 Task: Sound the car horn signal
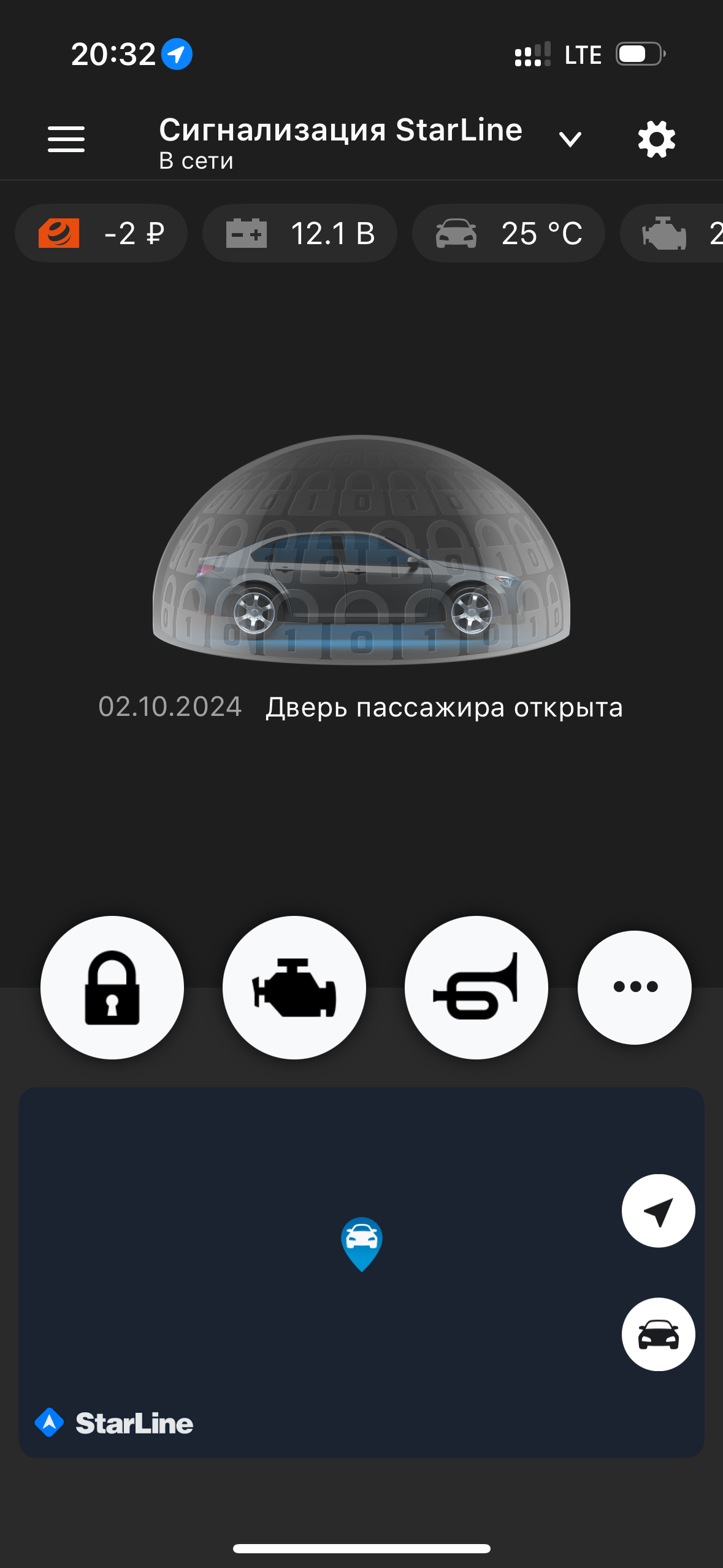coord(476,988)
